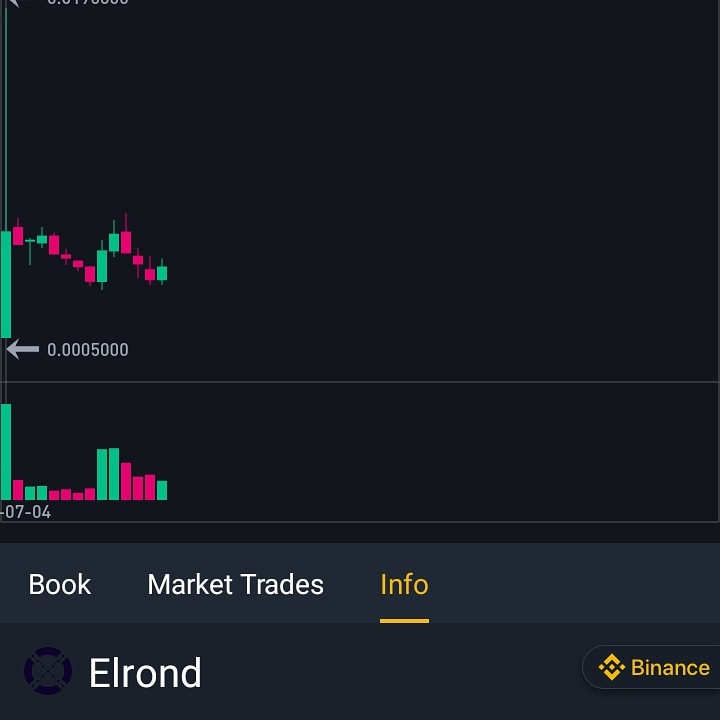Open the Market Trades tab

[235, 585]
